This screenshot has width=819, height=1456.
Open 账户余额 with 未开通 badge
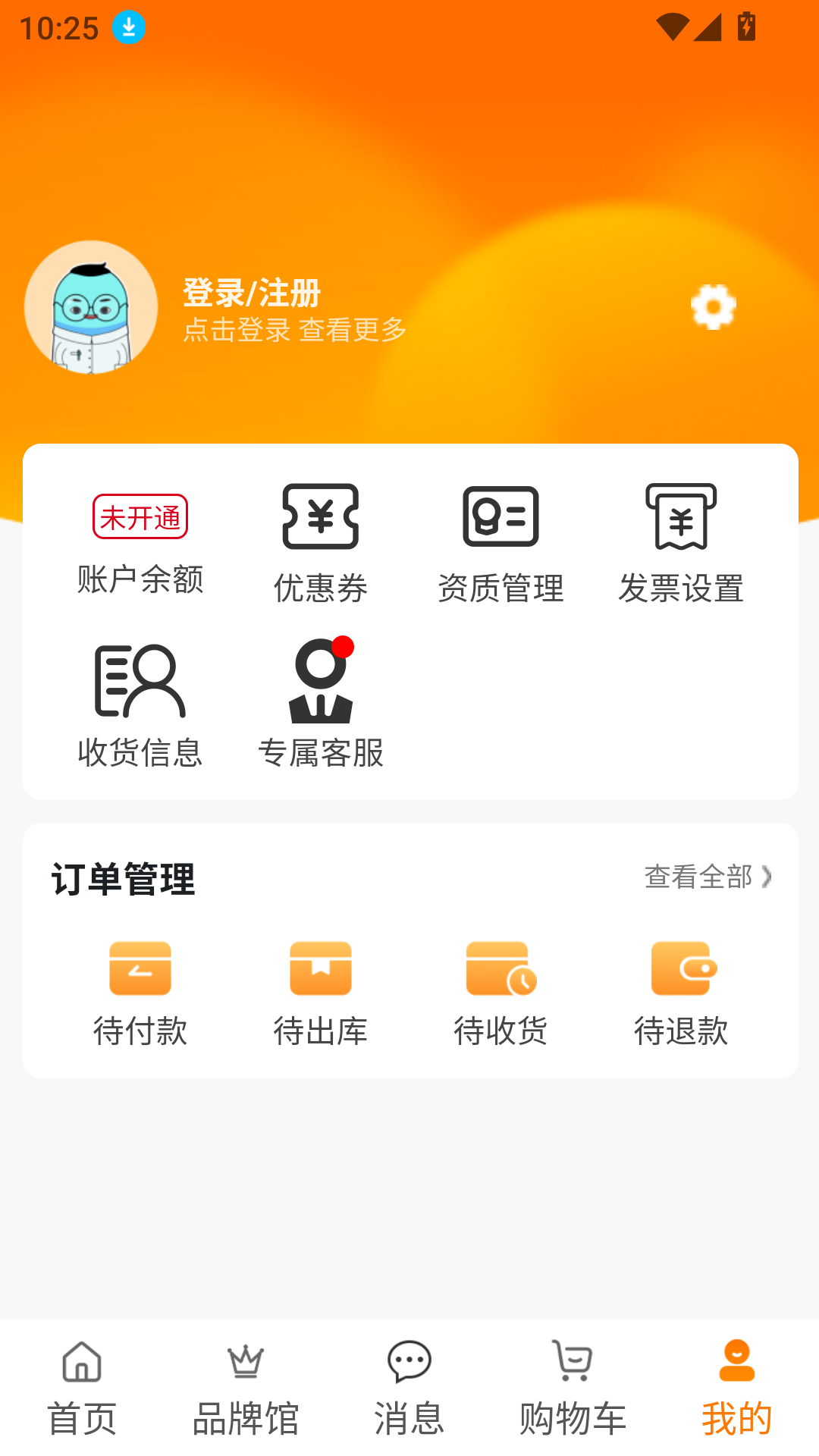[x=140, y=538]
